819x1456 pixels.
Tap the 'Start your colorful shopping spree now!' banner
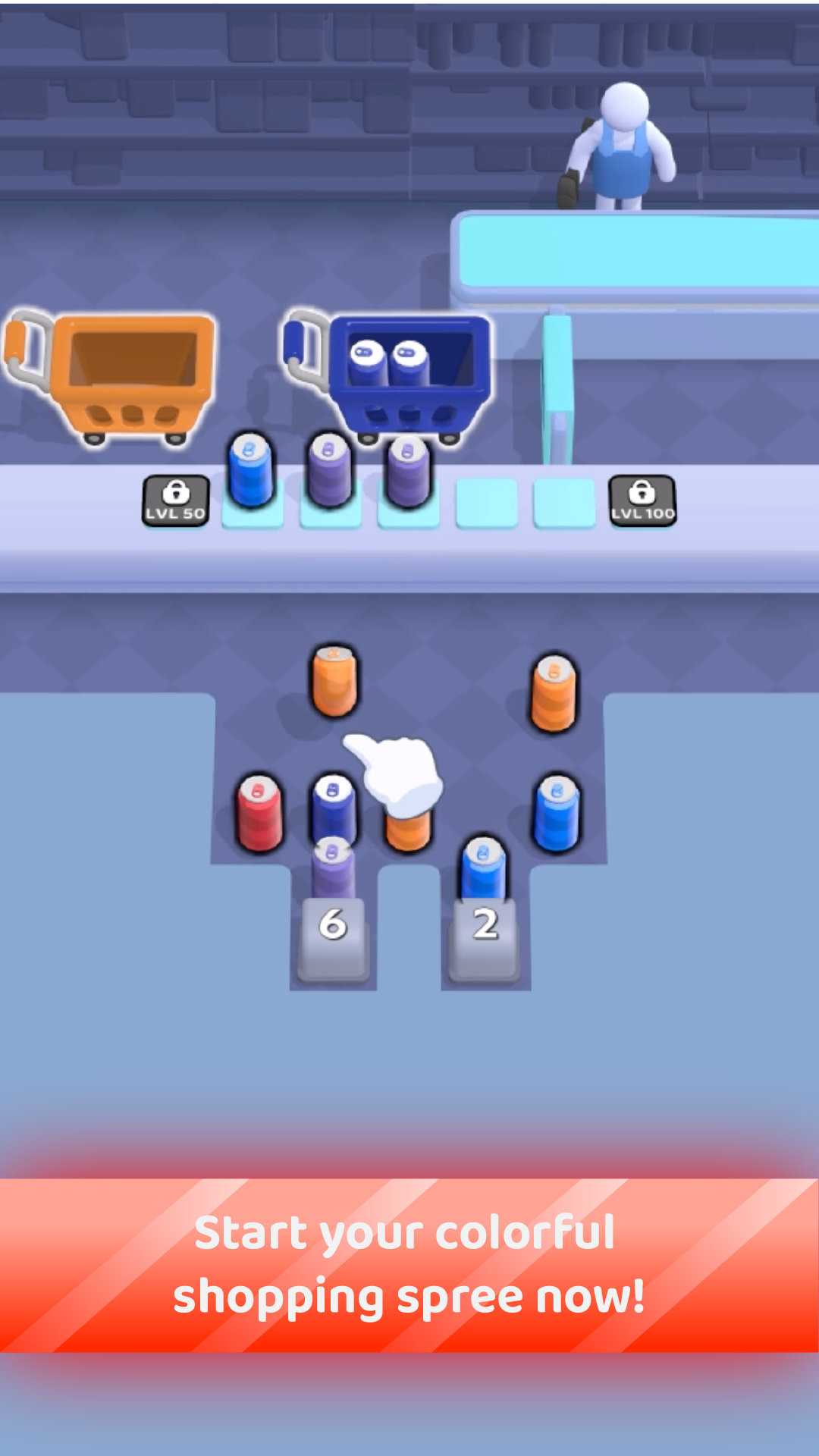pos(409,1265)
